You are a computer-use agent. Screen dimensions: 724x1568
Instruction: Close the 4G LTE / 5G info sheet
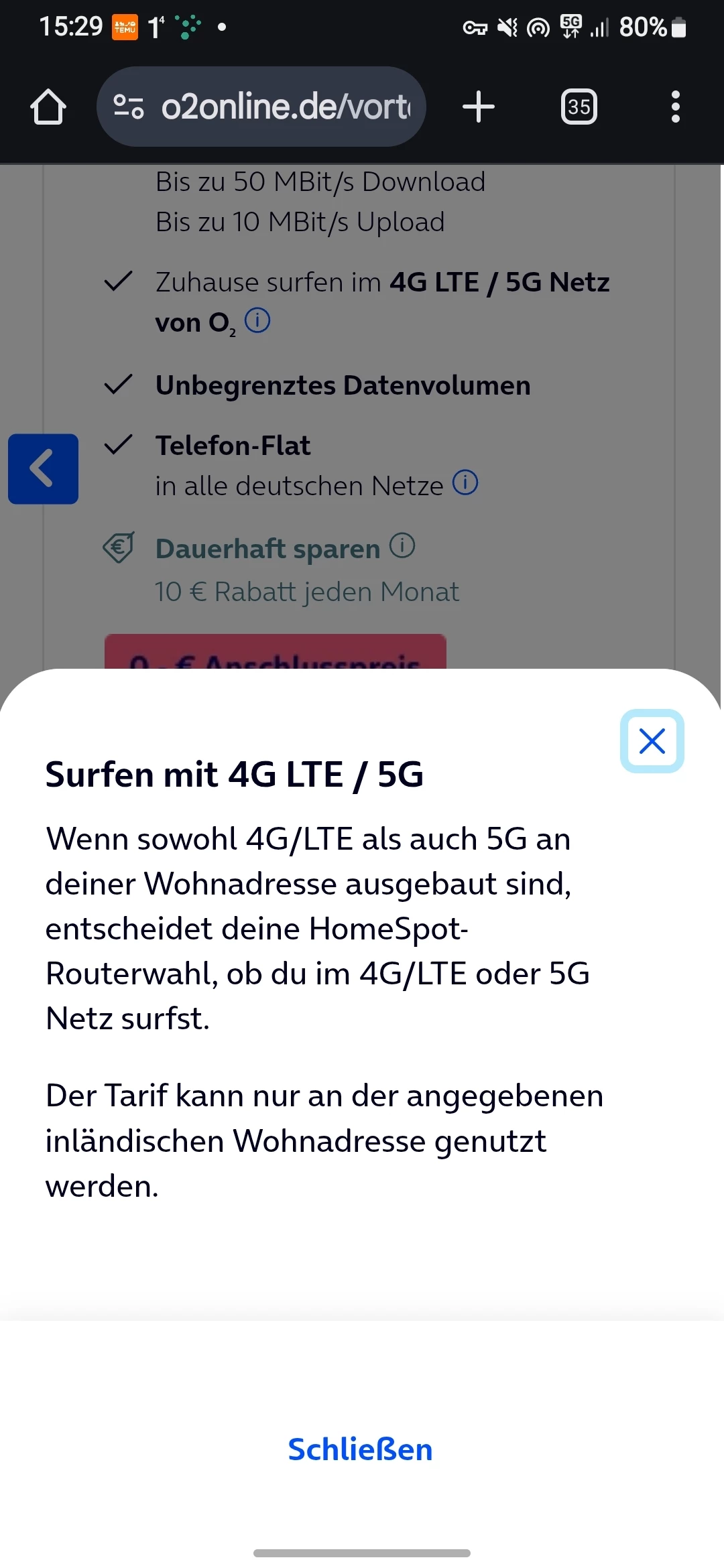pos(652,741)
